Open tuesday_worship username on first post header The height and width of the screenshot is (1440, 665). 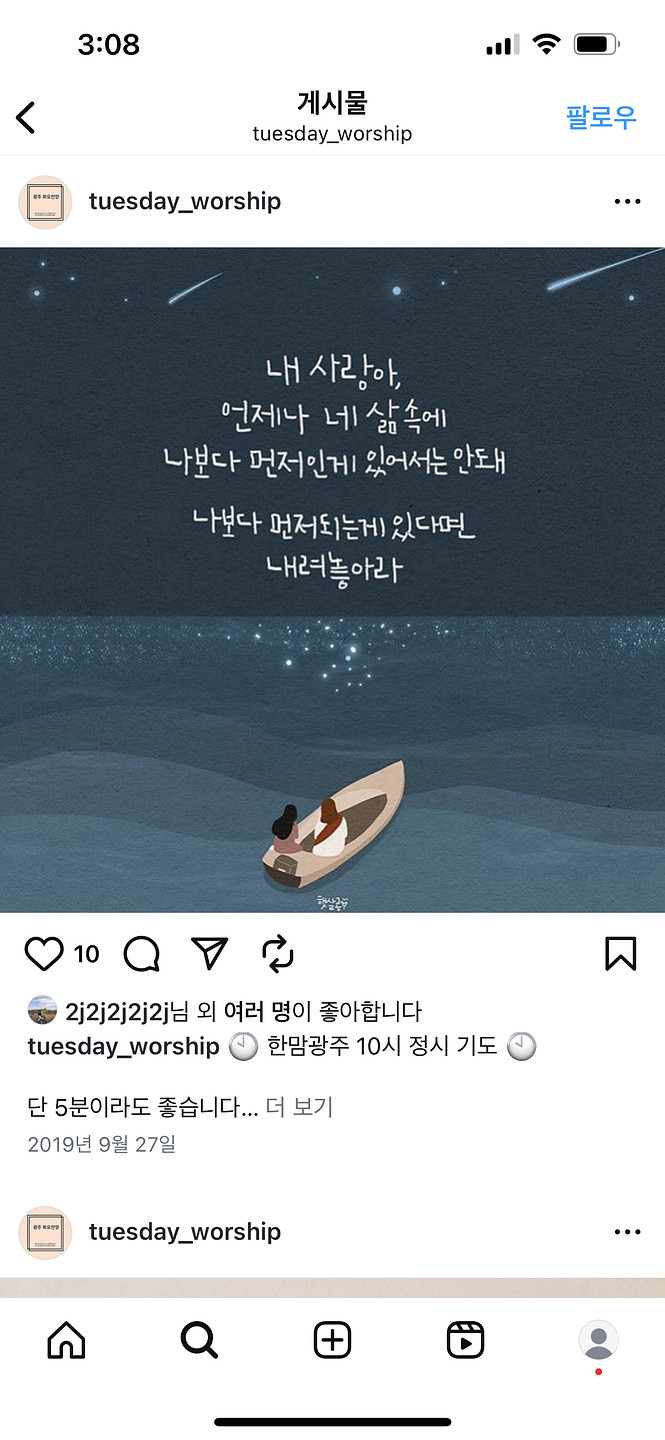[185, 202]
